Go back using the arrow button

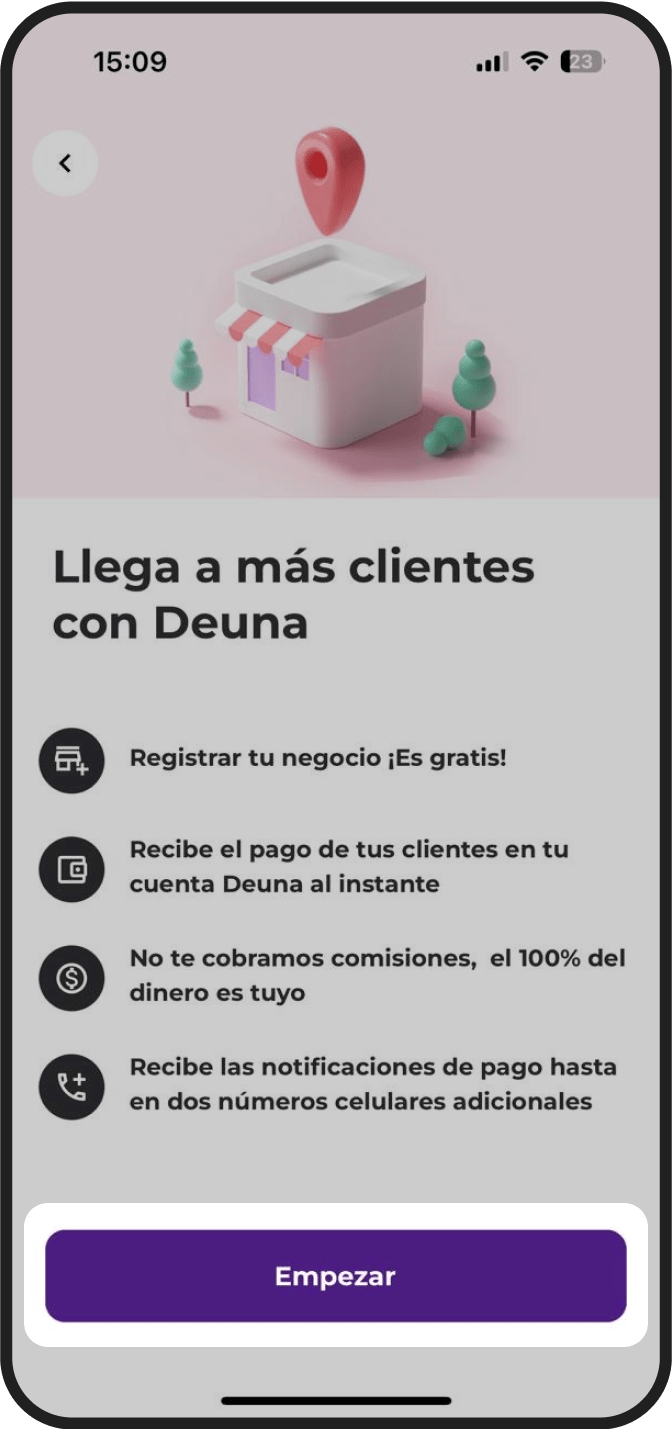65,163
